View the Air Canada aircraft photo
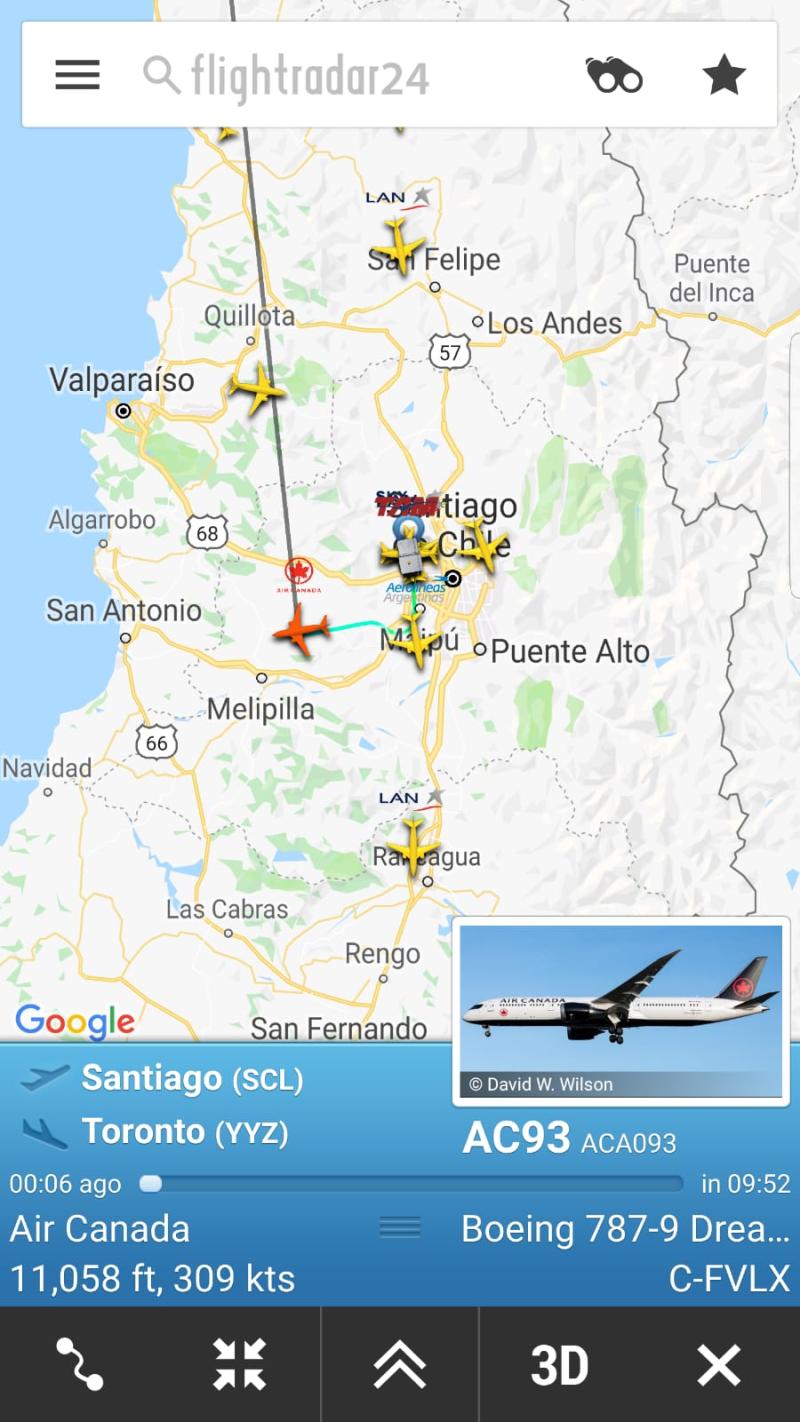The height and width of the screenshot is (1422, 800). 621,1010
